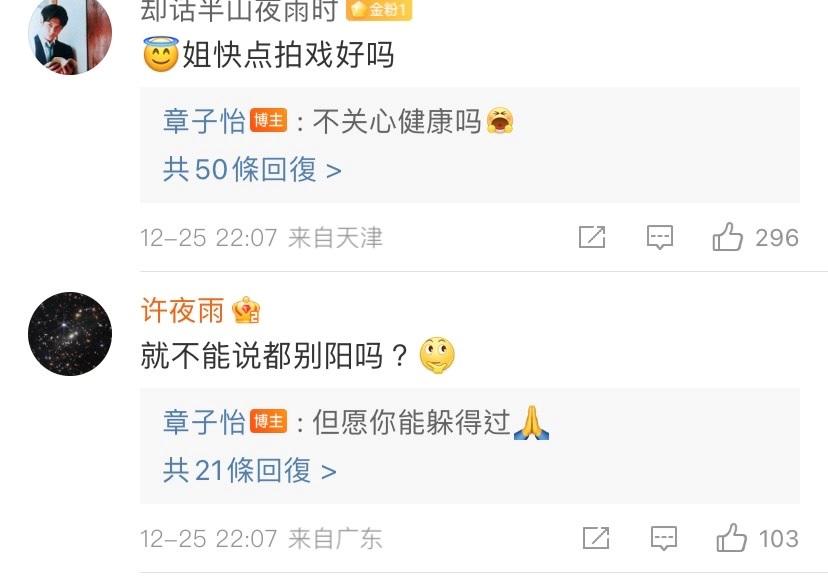Expand the 共21條回復 replies
828x581 pixels.
(250, 470)
